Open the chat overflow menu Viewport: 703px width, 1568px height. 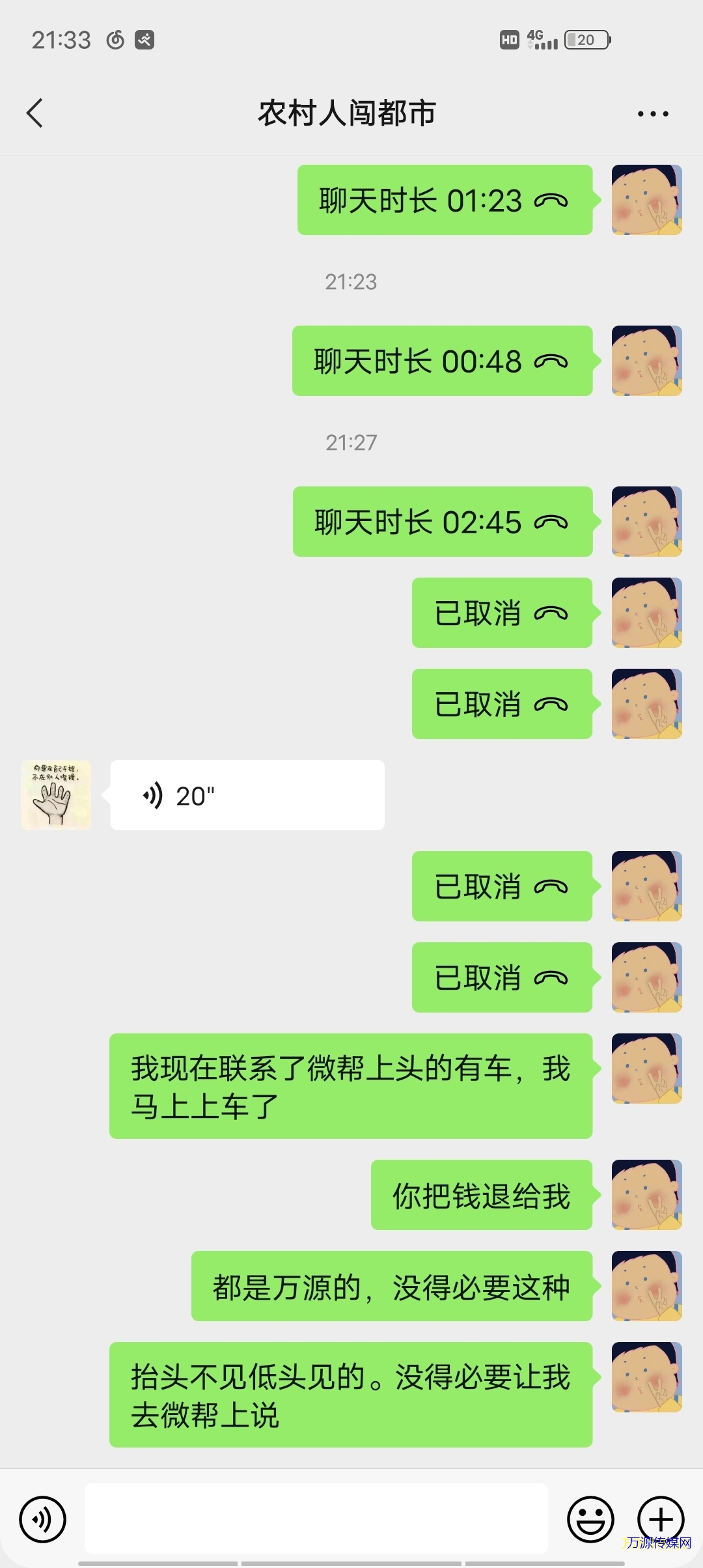(652, 114)
